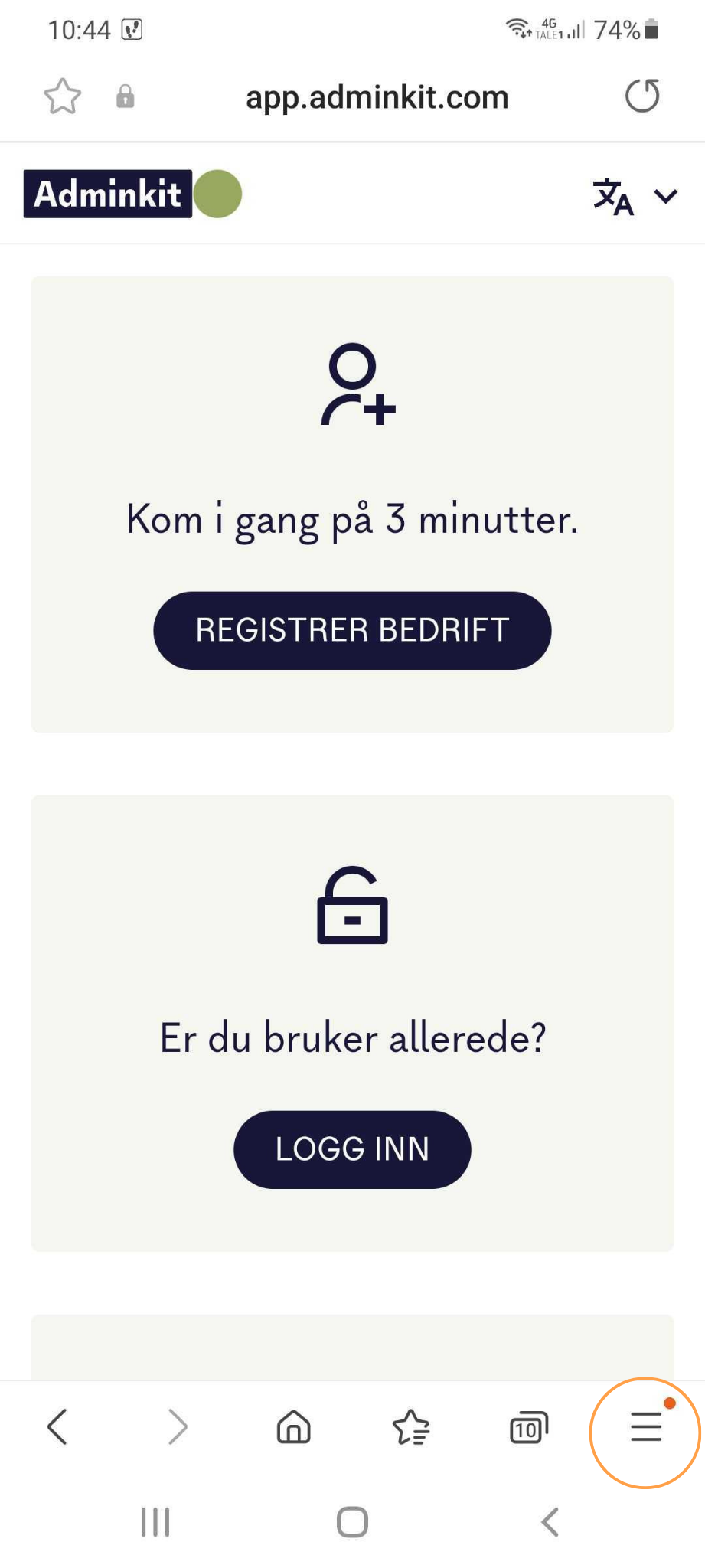Image resolution: width=705 pixels, height=1568 pixels.
Task: Open the tab switcher showing 10 tabs
Action: (x=528, y=1426)
